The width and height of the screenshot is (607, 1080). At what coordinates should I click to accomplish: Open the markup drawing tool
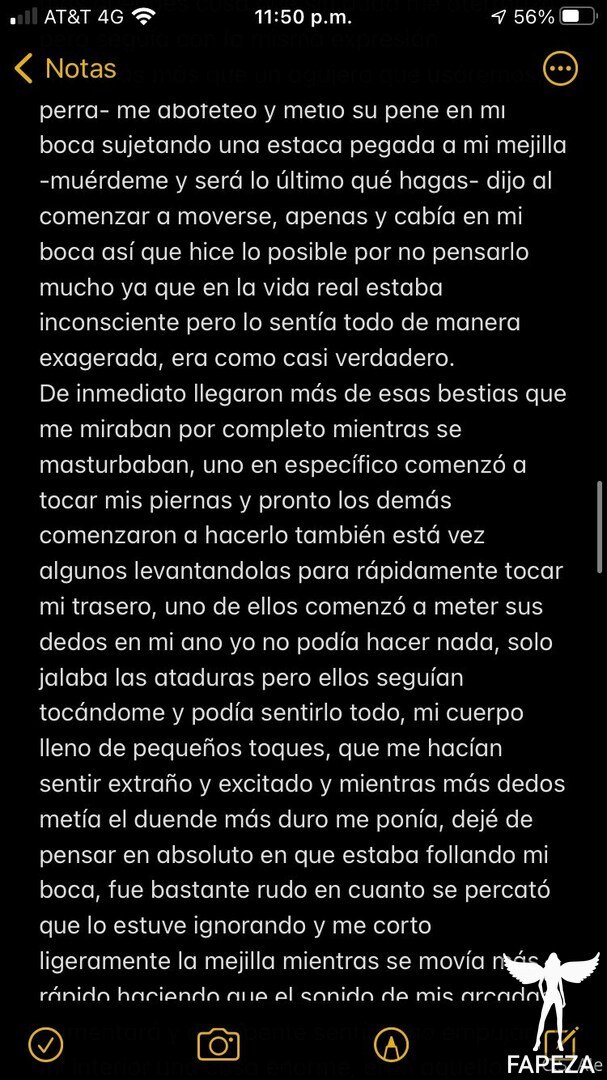click(x=391, y=1045)
